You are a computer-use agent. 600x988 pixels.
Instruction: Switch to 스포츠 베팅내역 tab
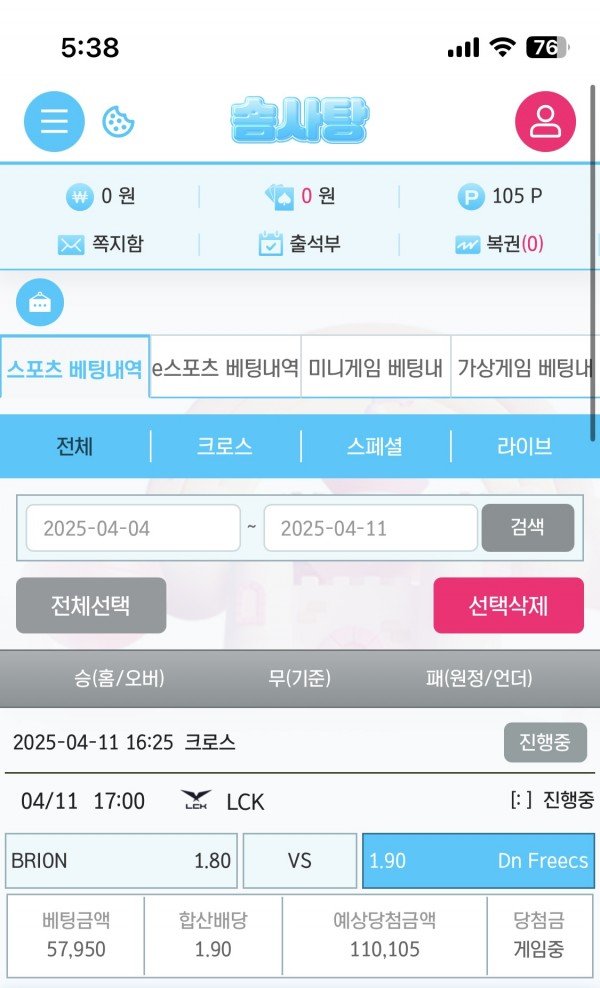[x=75, y=367]
